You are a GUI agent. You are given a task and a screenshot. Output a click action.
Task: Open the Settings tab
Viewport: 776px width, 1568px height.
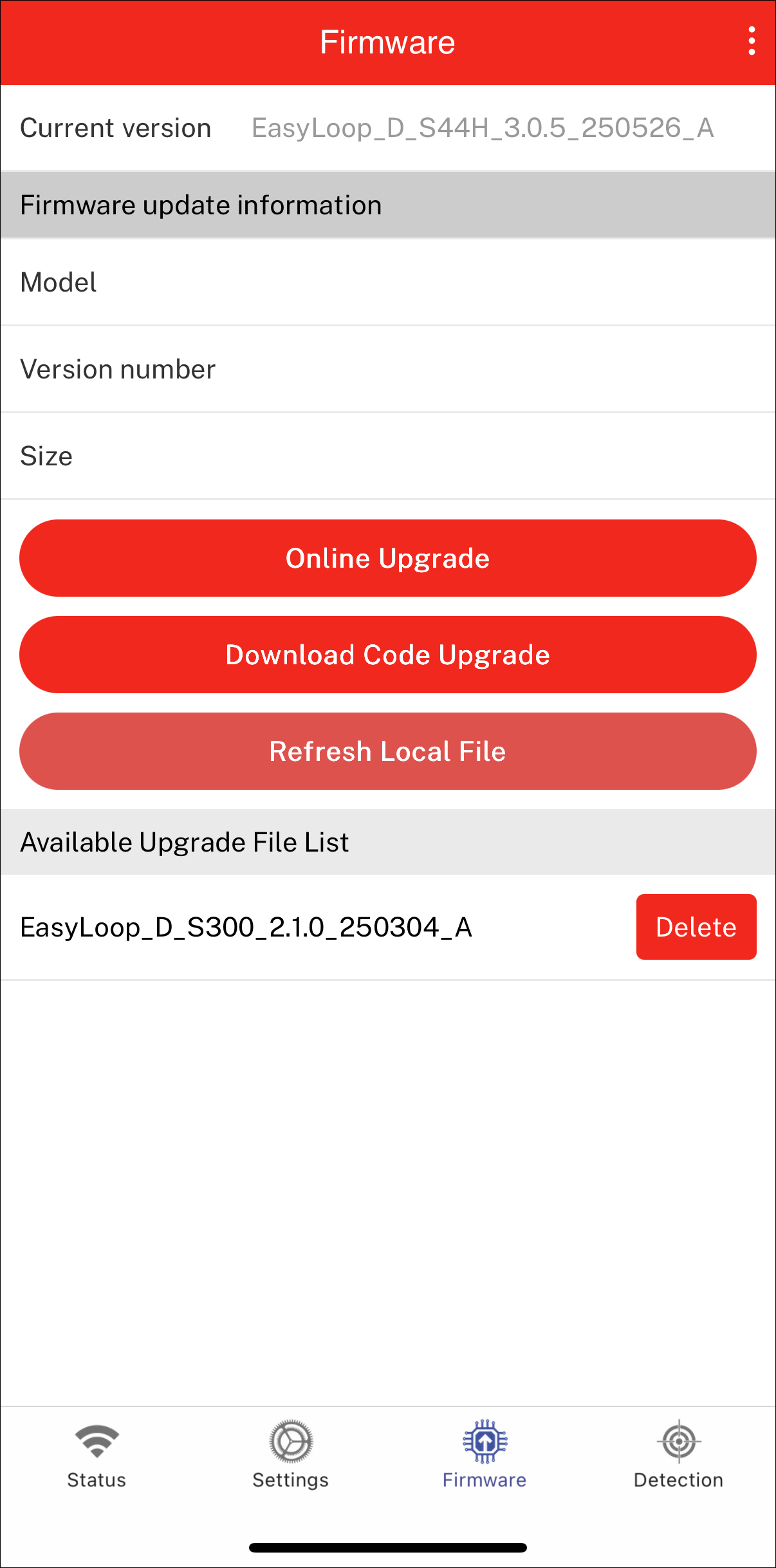pyautogui.click(x=291, y=1456)
